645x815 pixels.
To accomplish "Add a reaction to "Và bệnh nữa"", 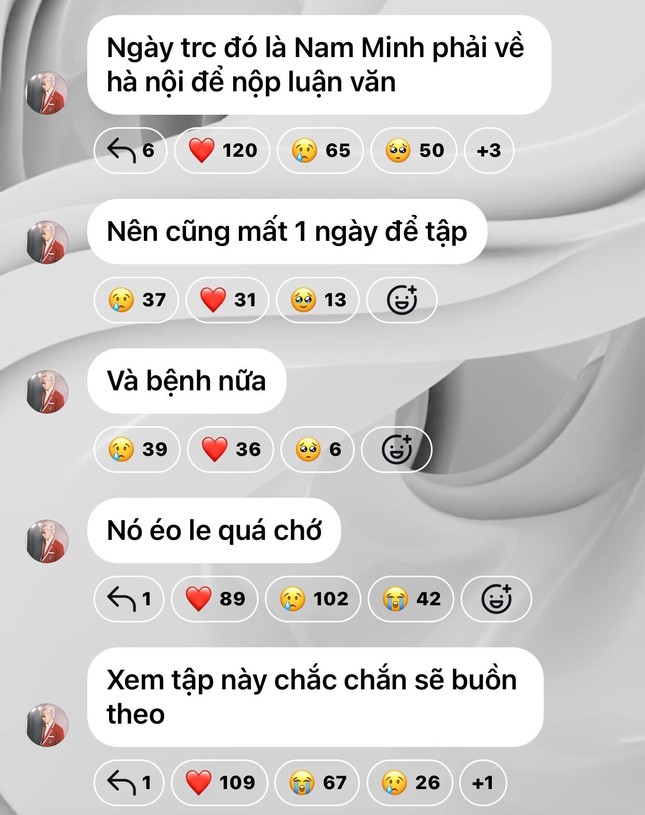I will pos(397,449).
